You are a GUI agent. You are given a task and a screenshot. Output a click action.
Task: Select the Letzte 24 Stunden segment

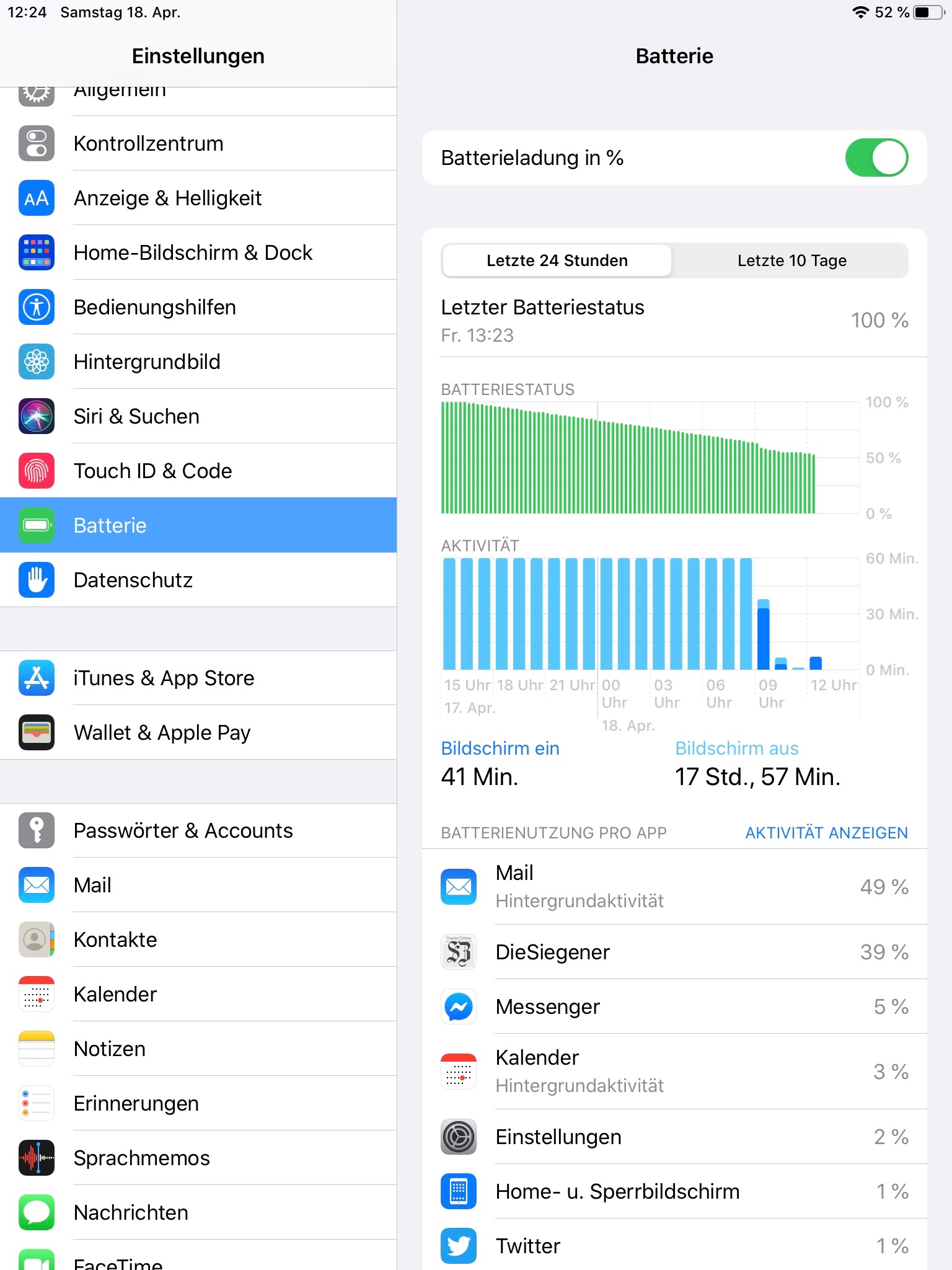click(x=557, y=260)
